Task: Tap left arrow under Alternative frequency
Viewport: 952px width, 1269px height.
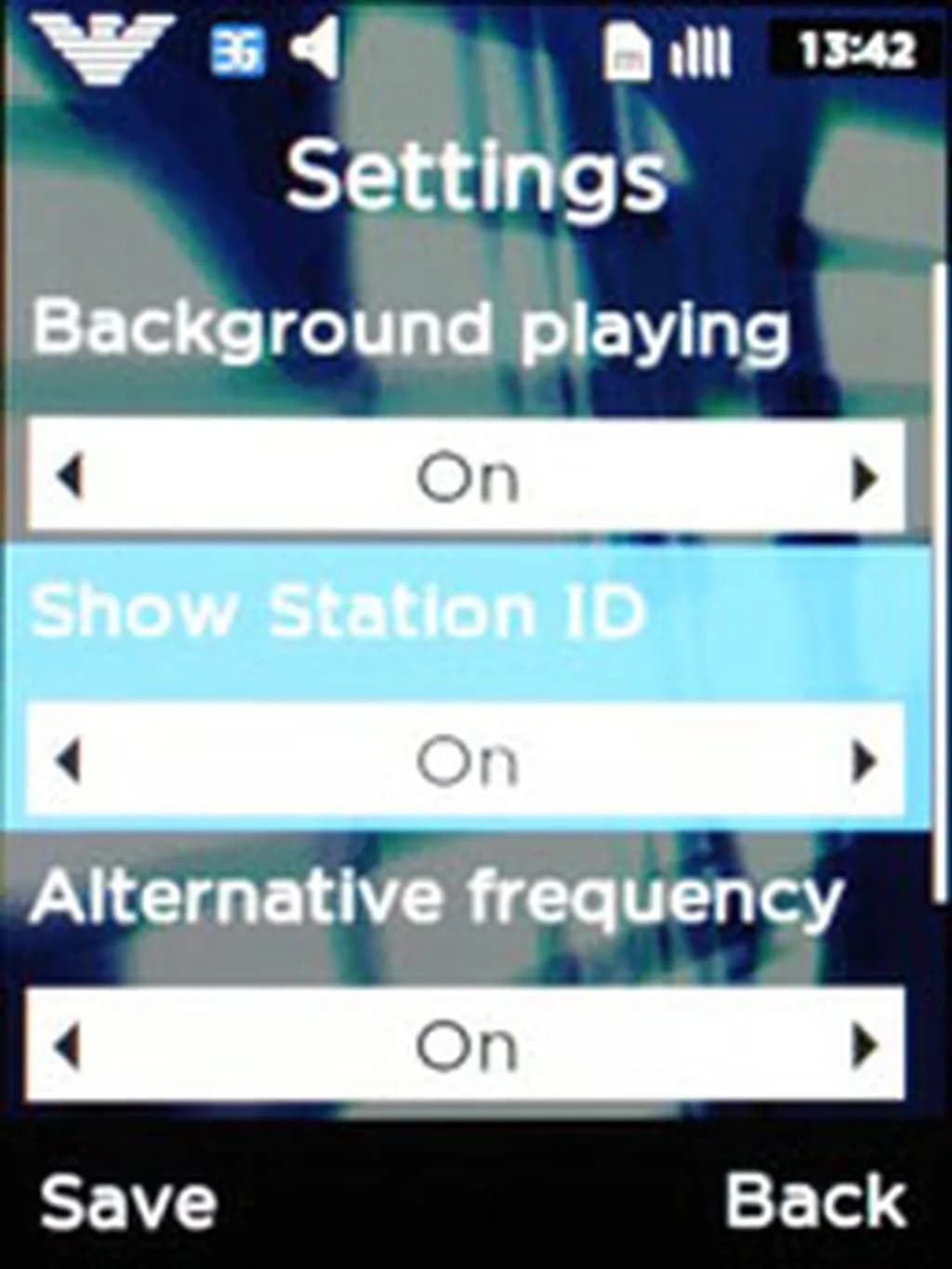Action: [70, 1046]
